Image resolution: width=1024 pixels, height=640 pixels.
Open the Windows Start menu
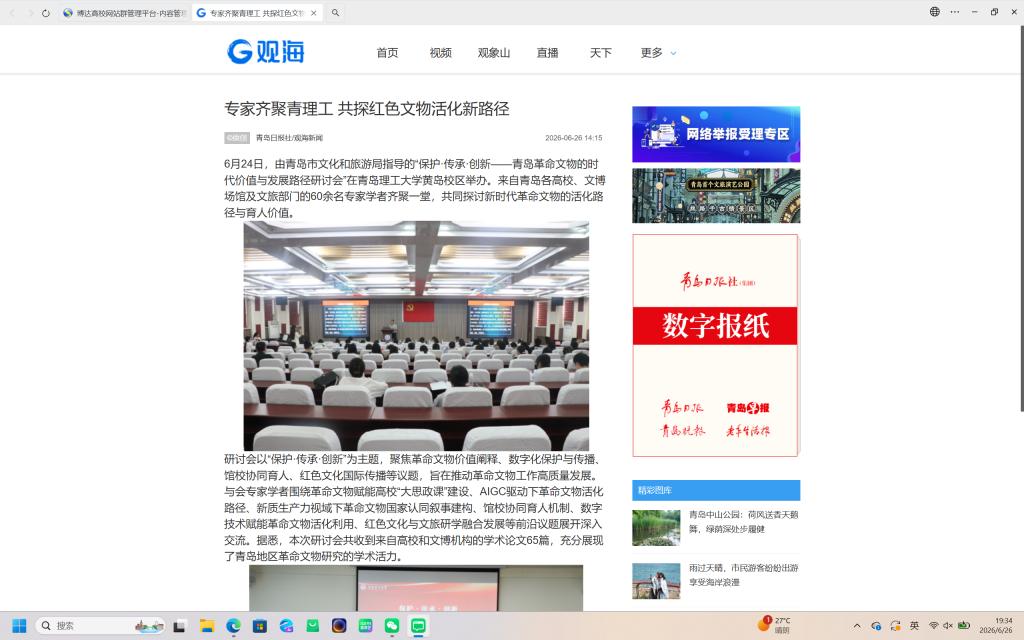(19, 626)
